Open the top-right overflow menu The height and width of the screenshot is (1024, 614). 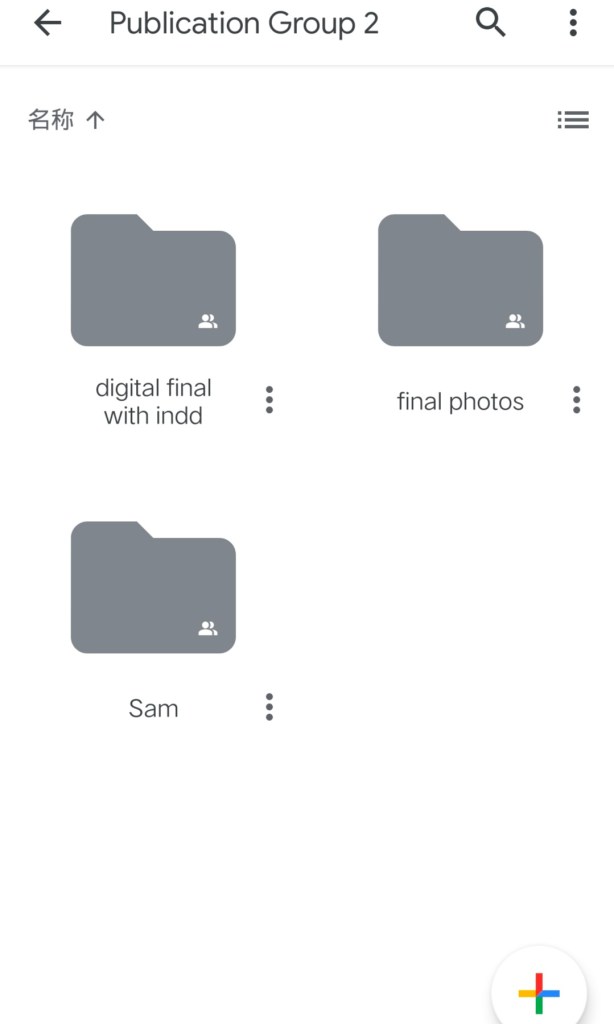tap(573, 23)
